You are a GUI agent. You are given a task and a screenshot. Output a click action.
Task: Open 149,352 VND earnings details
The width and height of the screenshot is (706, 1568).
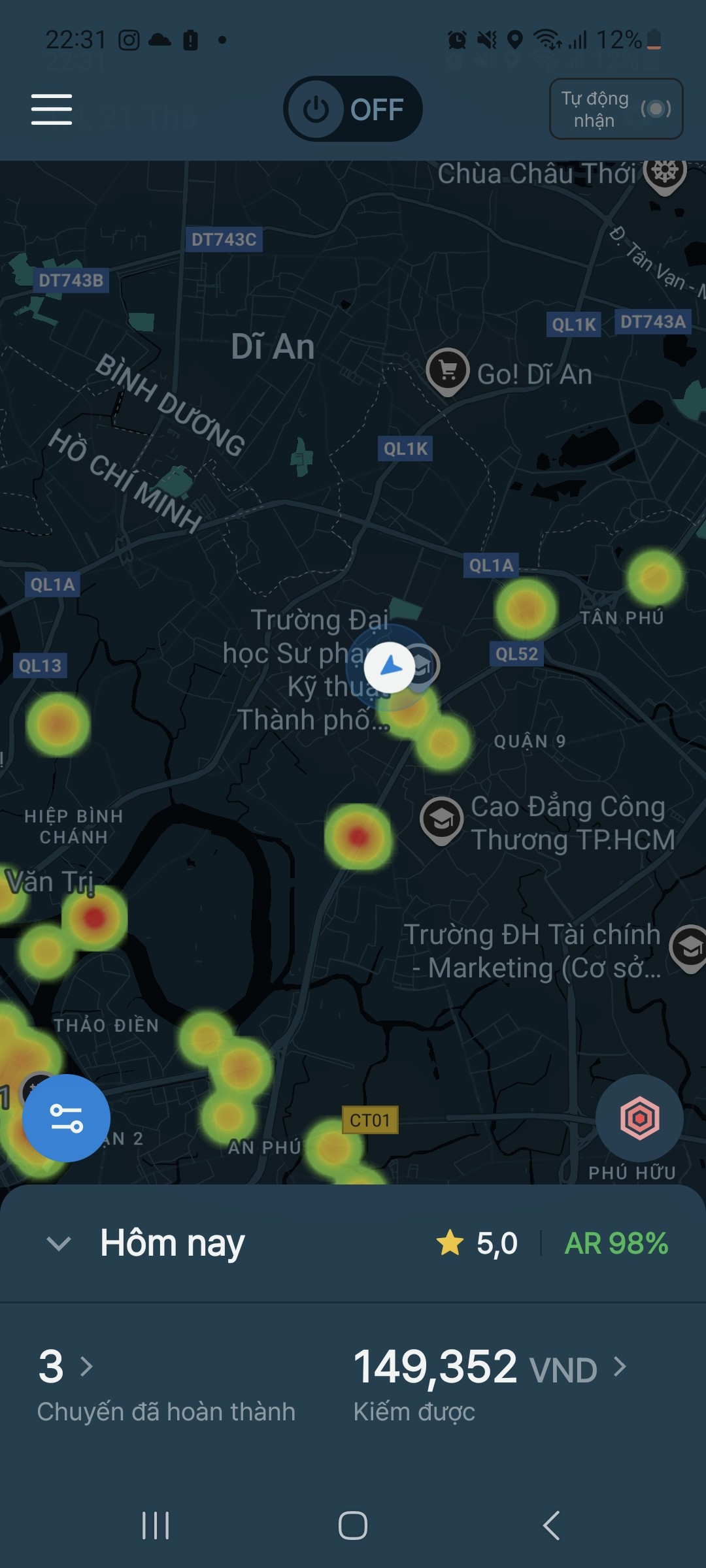[490, 1367]
